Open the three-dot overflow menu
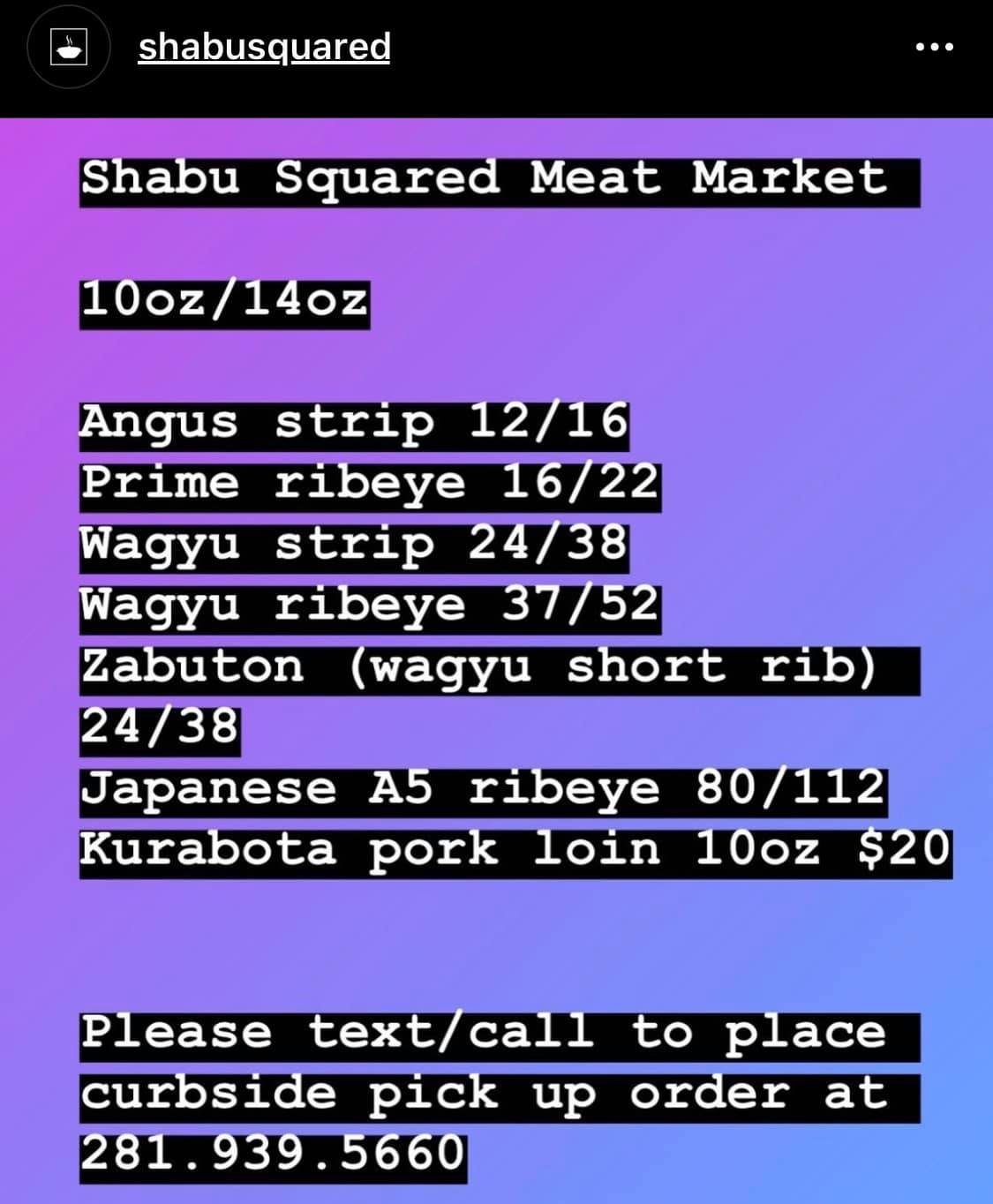 934,47
